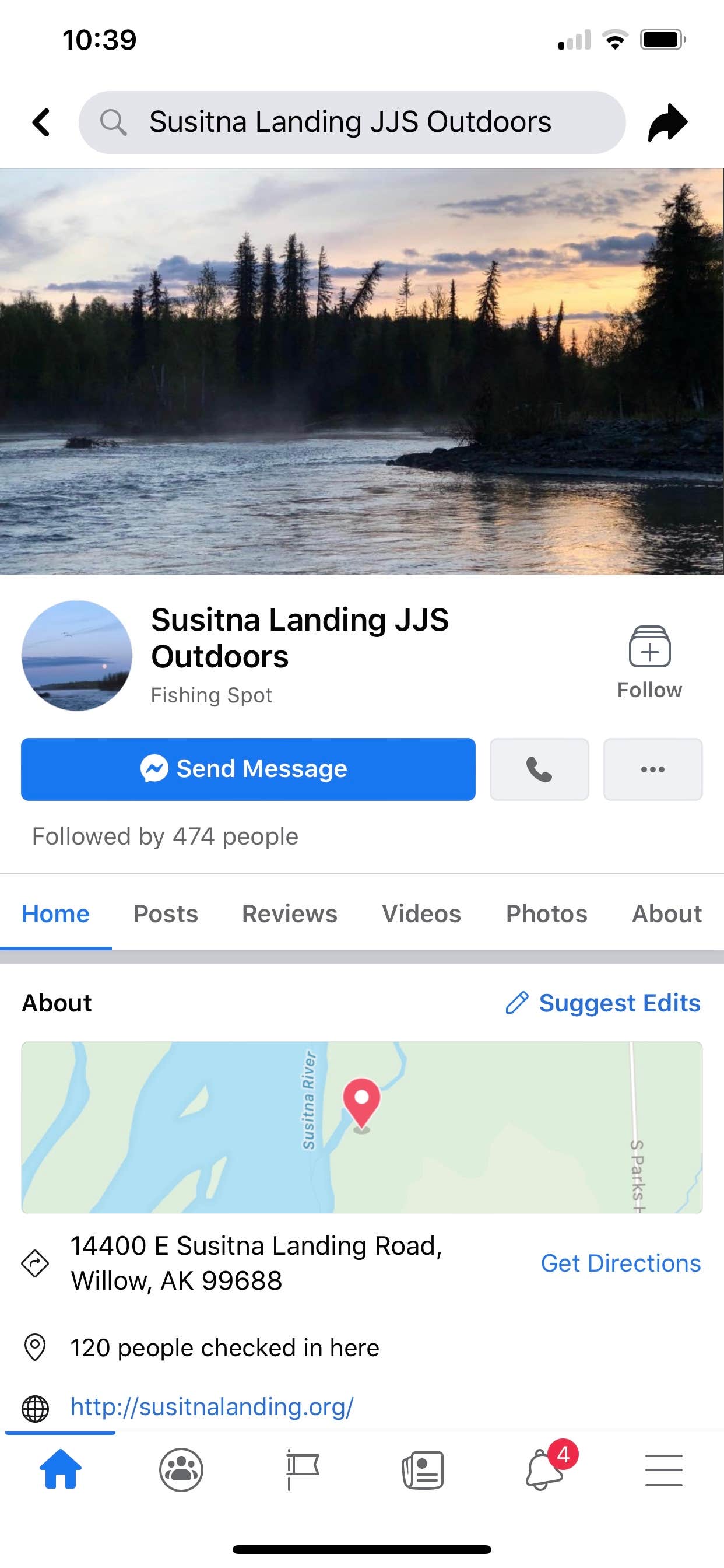This screenshot has width=724, height=1568.
Task: Open the susitnalanding.org website link
Action: pos(212,1406)
